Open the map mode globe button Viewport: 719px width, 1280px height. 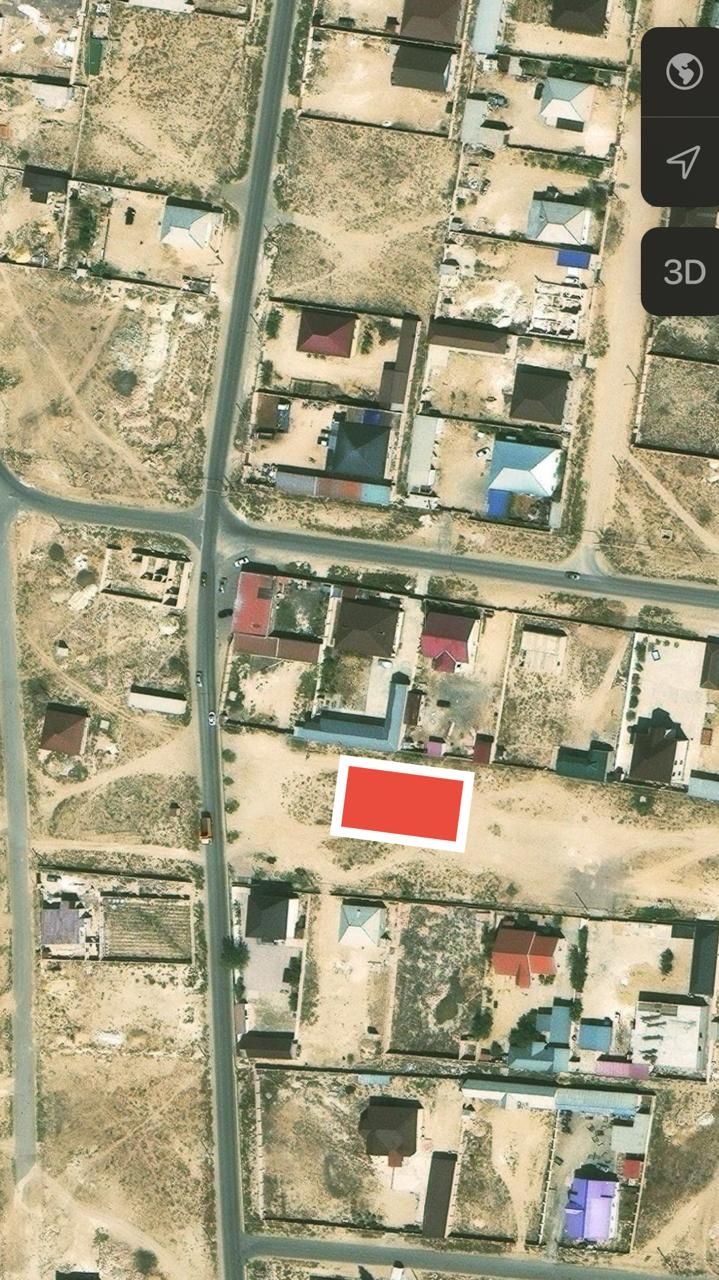pos(684,72)
